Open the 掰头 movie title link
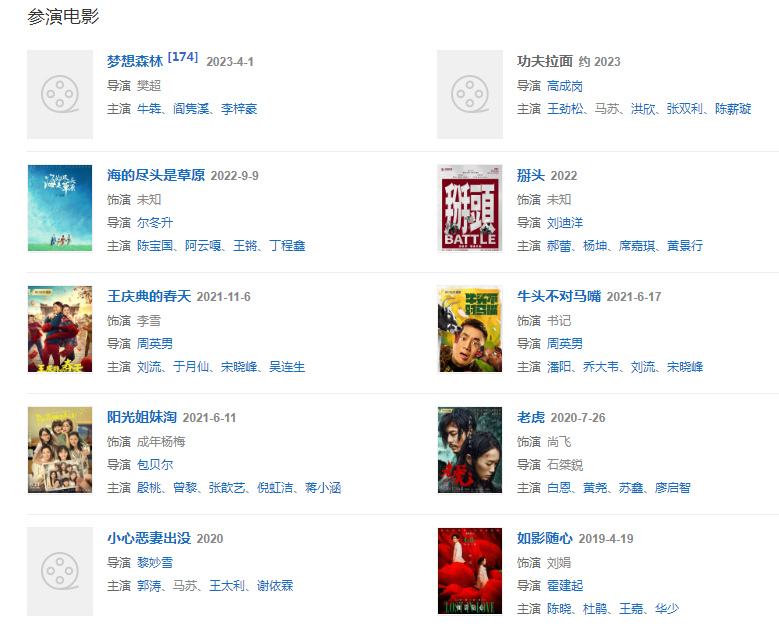The image size is (779, 629). pos(531,175)
